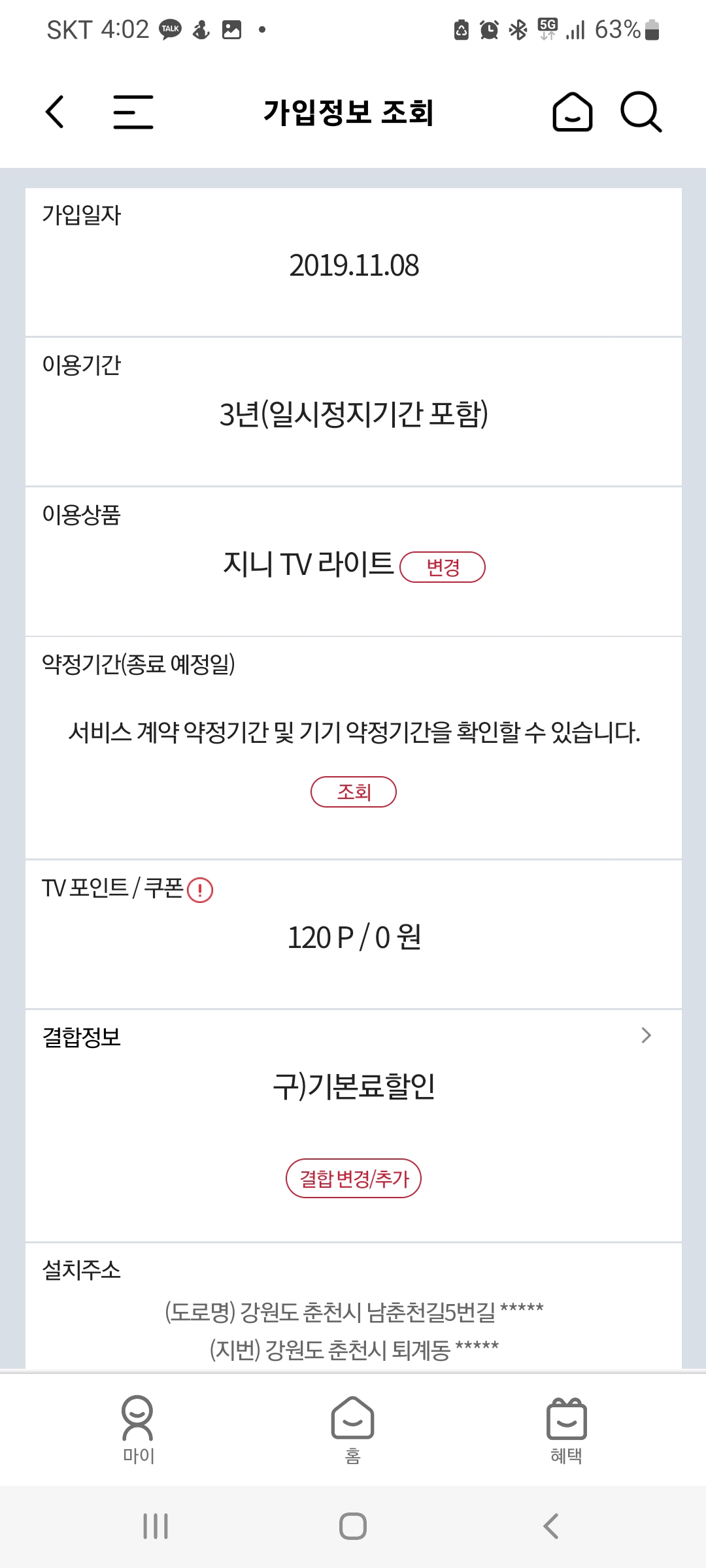Switch to the 혜택 tab
706x1568 pixels.
click(x=566, y=1429)
